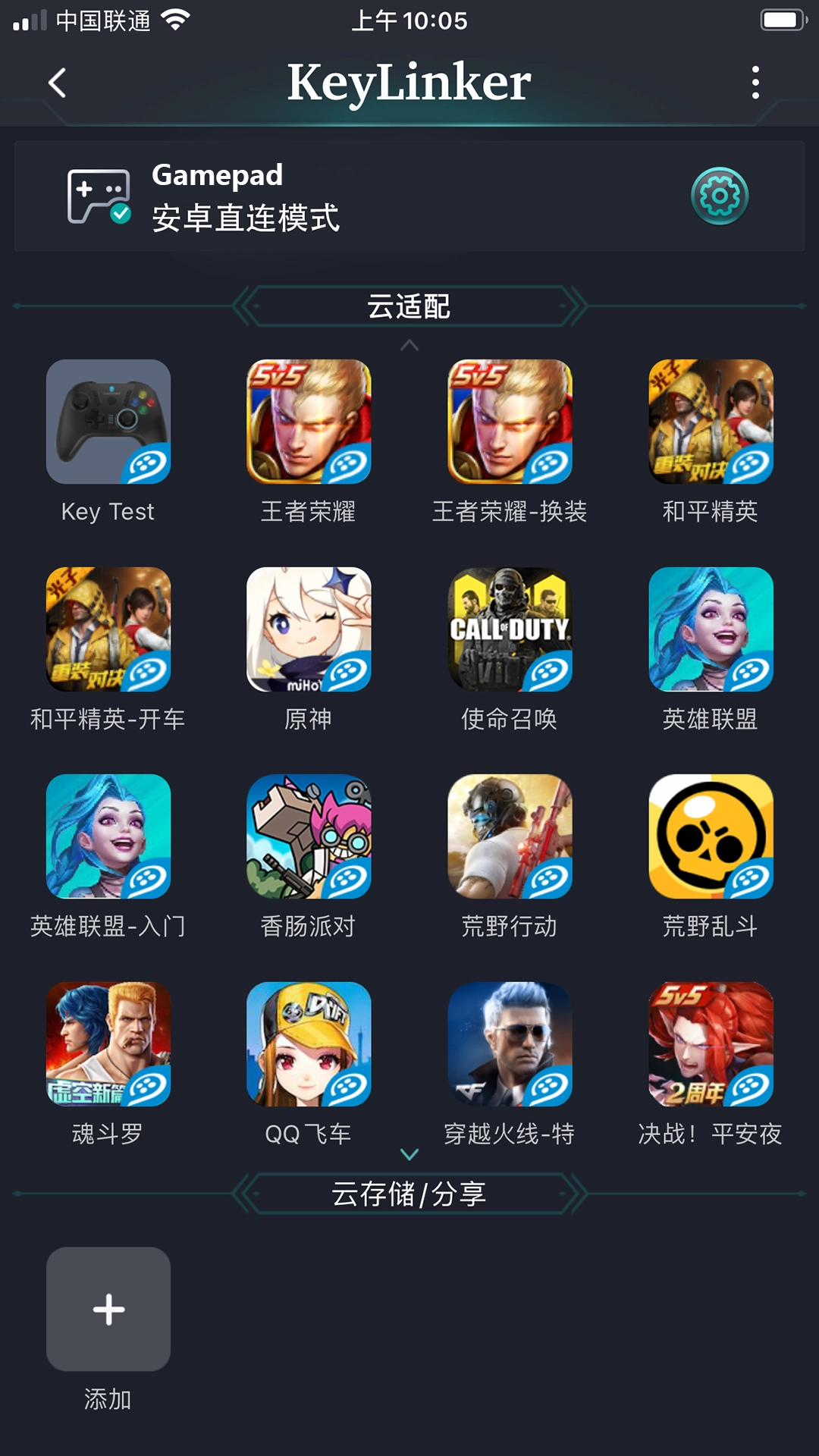The width and height of the screenshot is (819, 1456).
Task: Choose the 荒野行动 preset
Action: [510, 836]
